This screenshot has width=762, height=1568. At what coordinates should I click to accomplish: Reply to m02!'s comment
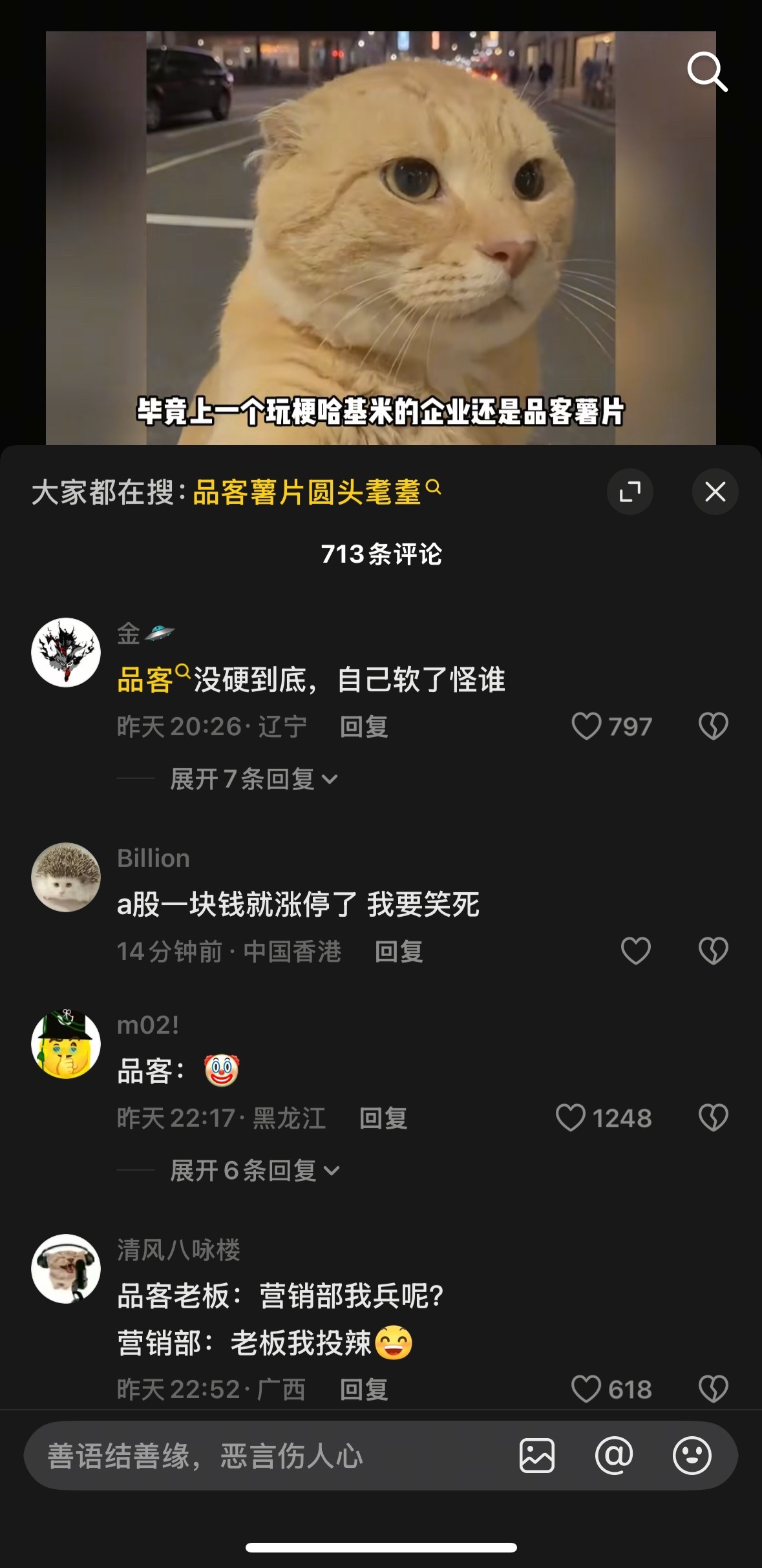tap(383, 1118)
